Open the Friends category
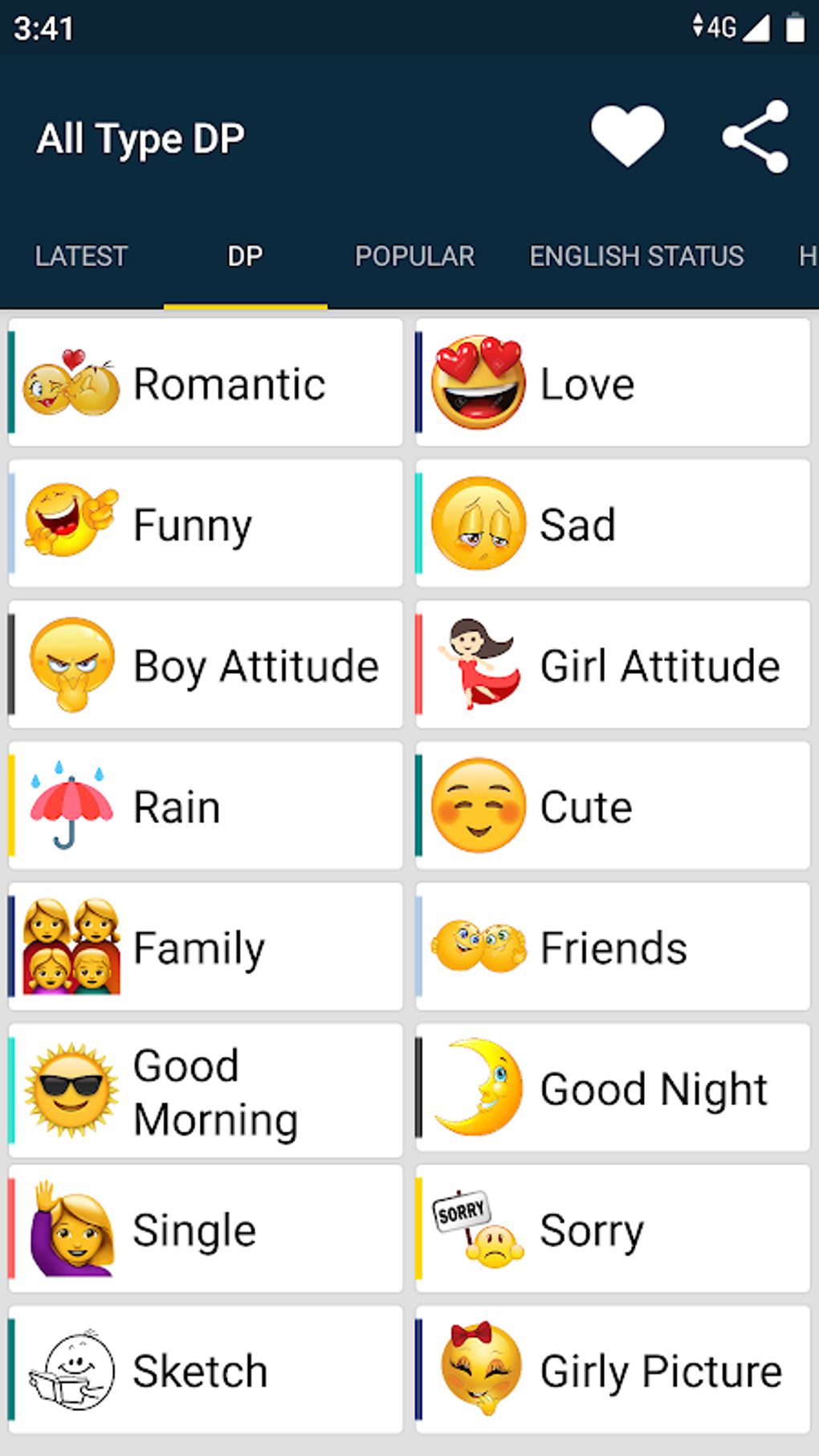 click(x=610, y=947)
